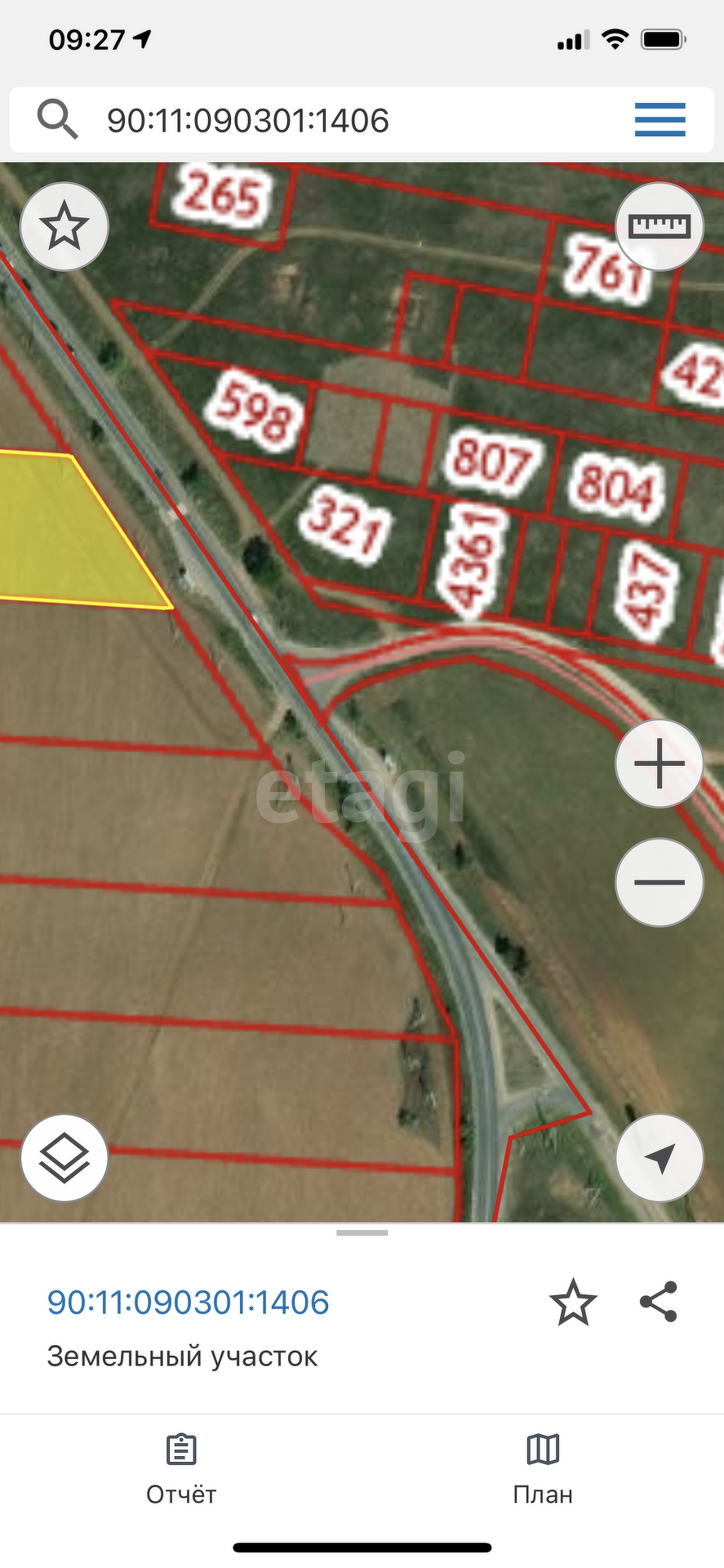Open map layers selector

coord(64,1157)
